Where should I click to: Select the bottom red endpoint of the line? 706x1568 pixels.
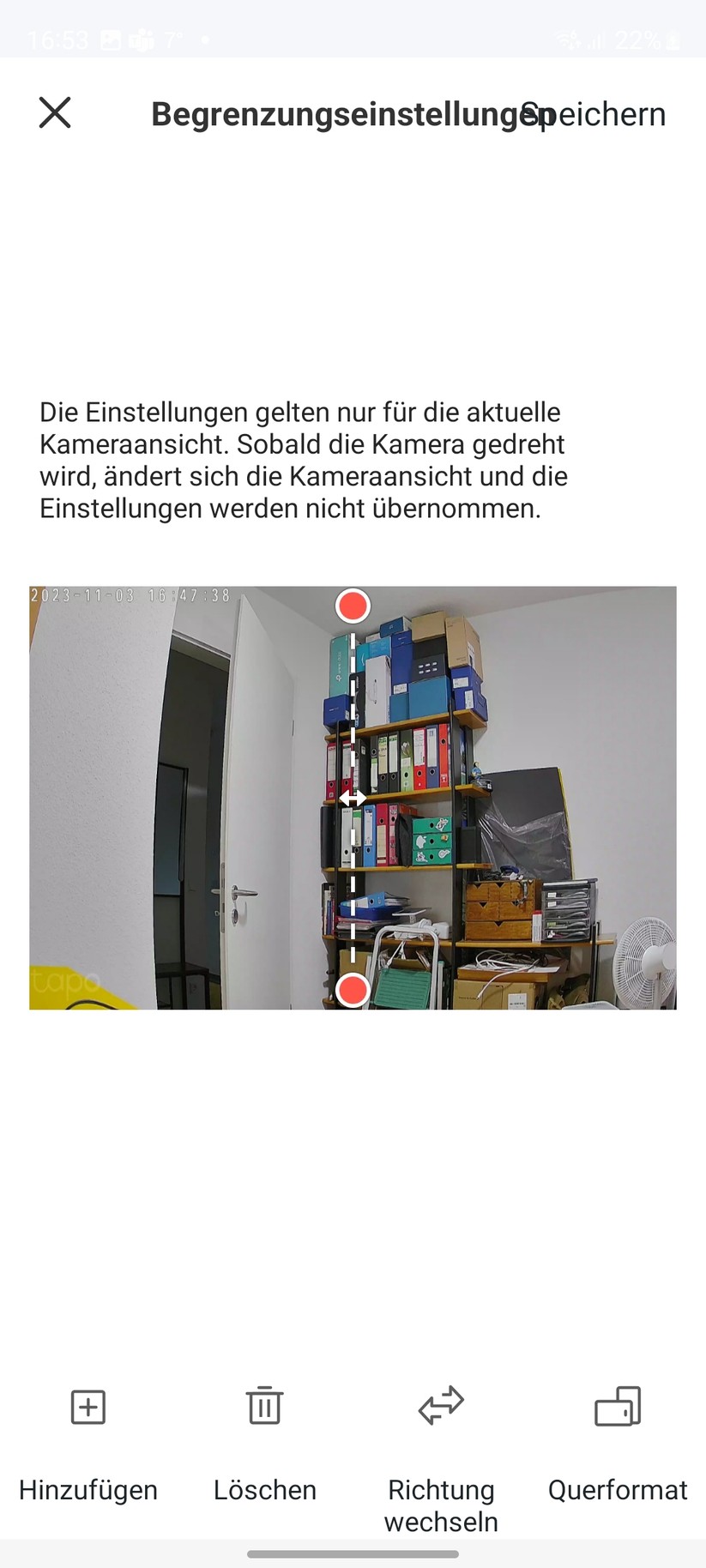(353, 990)
